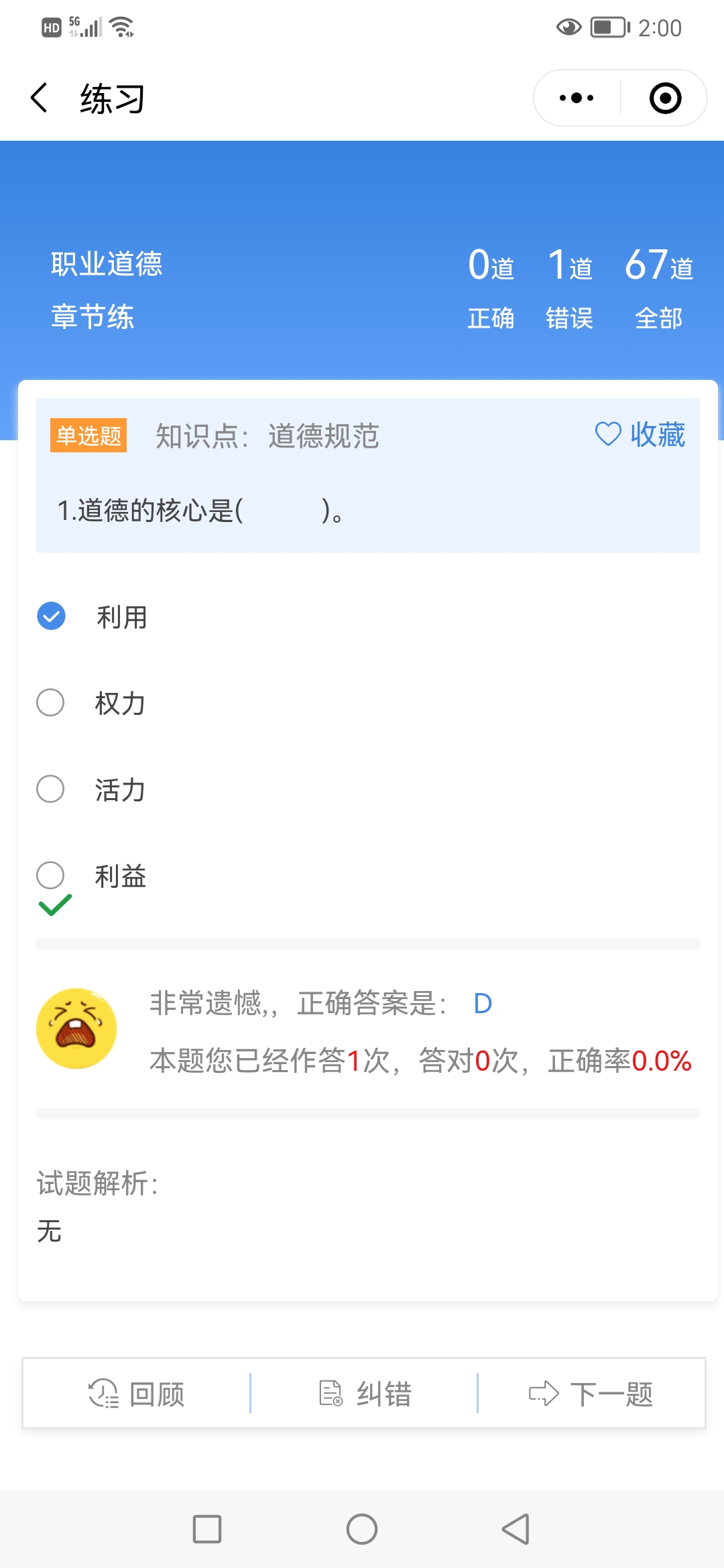Go back from the 练习 page

[x=40, y=99]
